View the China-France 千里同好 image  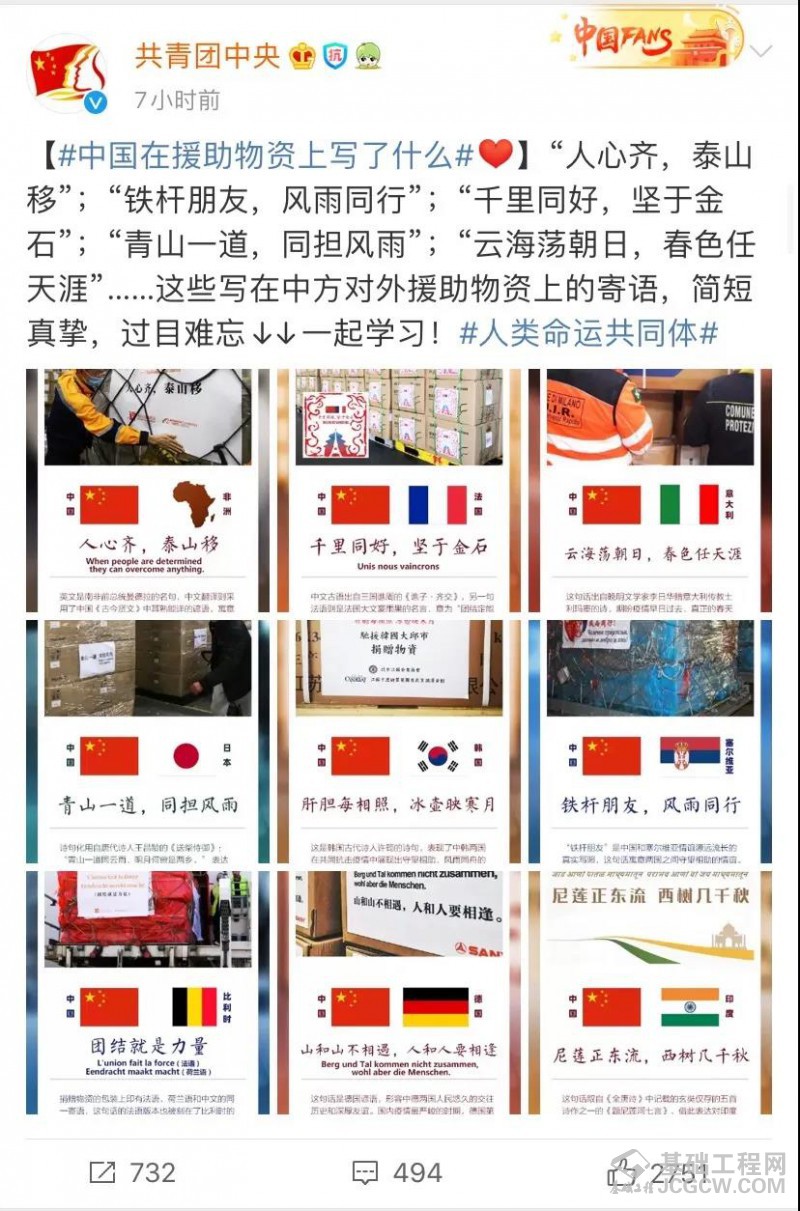click(399, 490)
